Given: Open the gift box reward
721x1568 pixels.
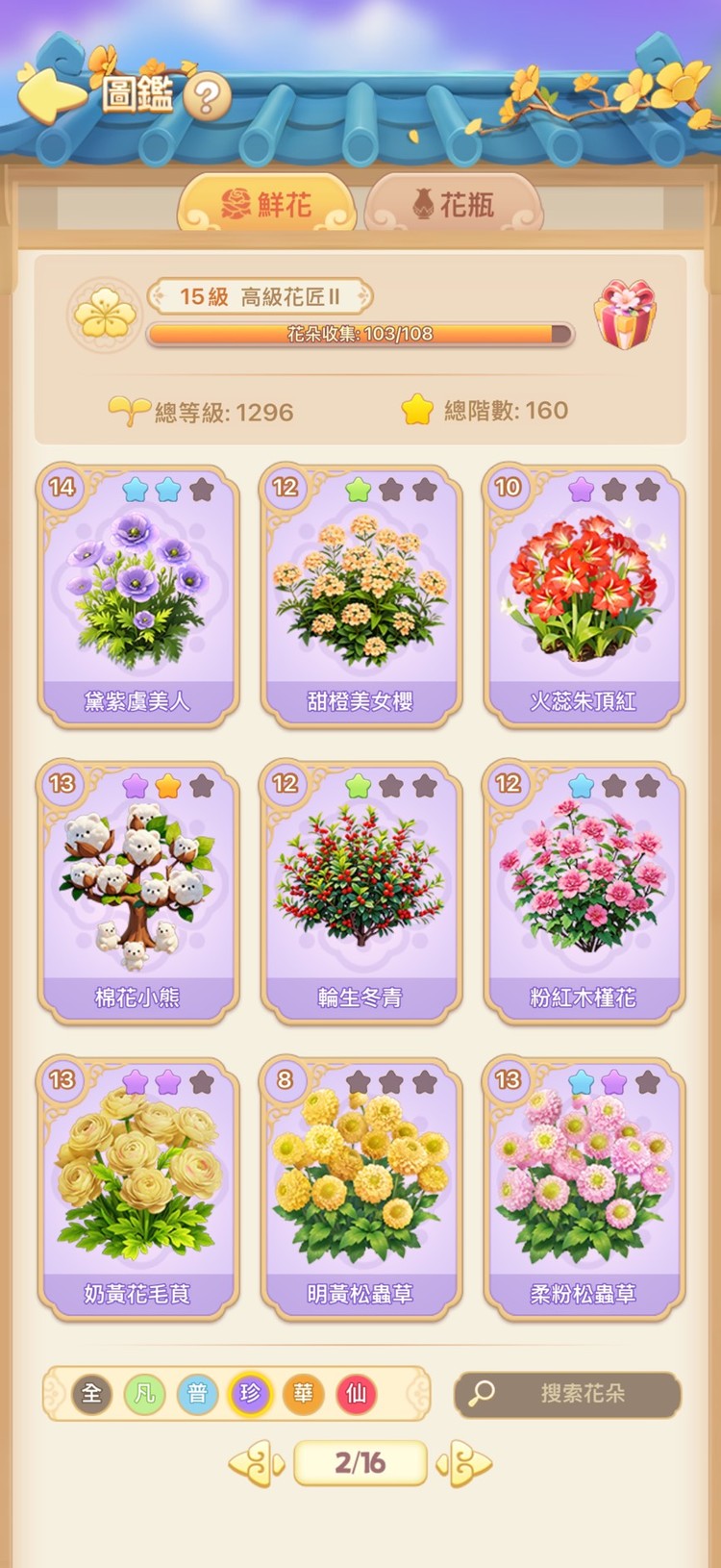Looking at the screenshot, I should point(625,315).
